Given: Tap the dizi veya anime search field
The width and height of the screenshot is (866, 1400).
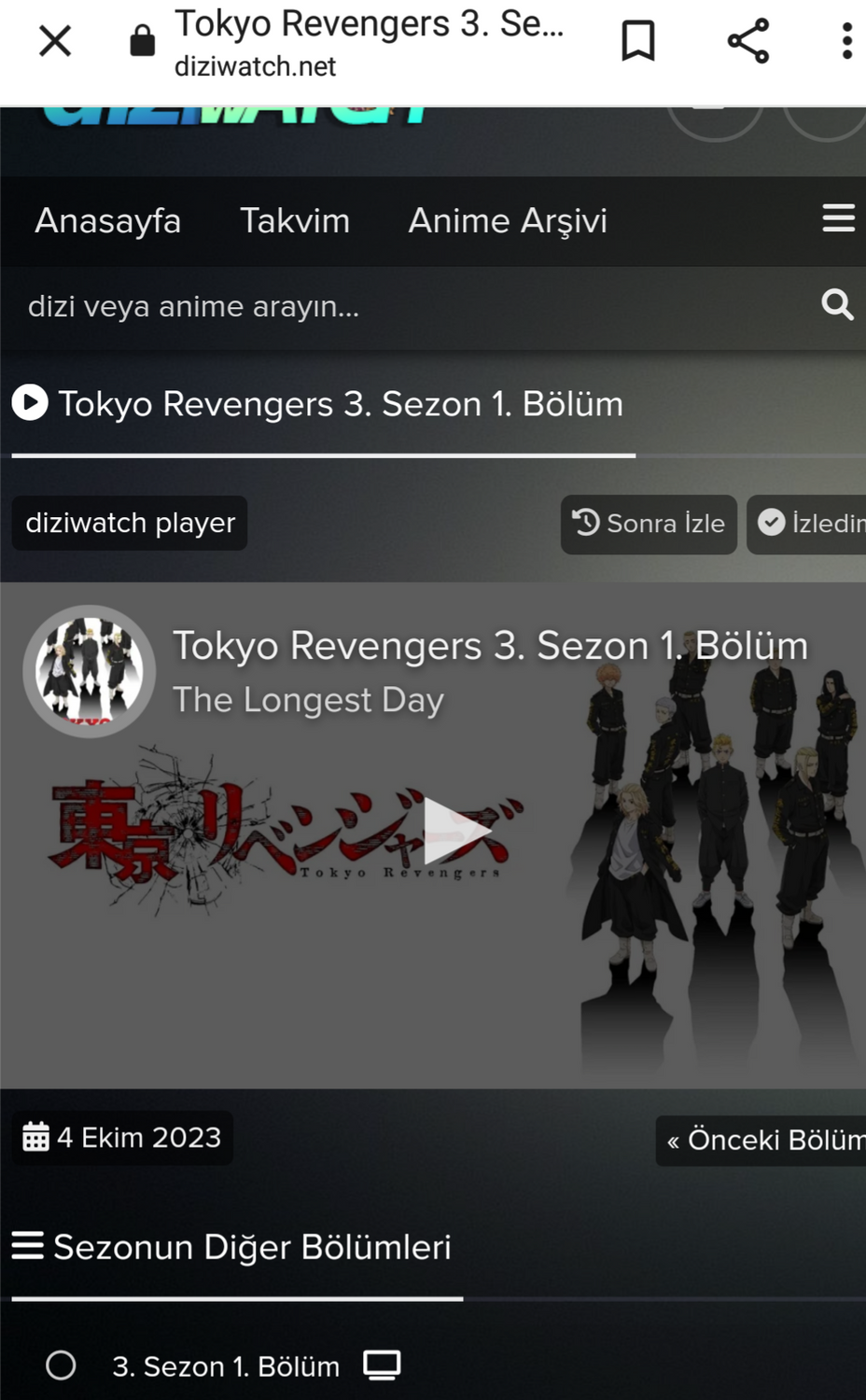Looking at the screenshot, I should 411,306.
